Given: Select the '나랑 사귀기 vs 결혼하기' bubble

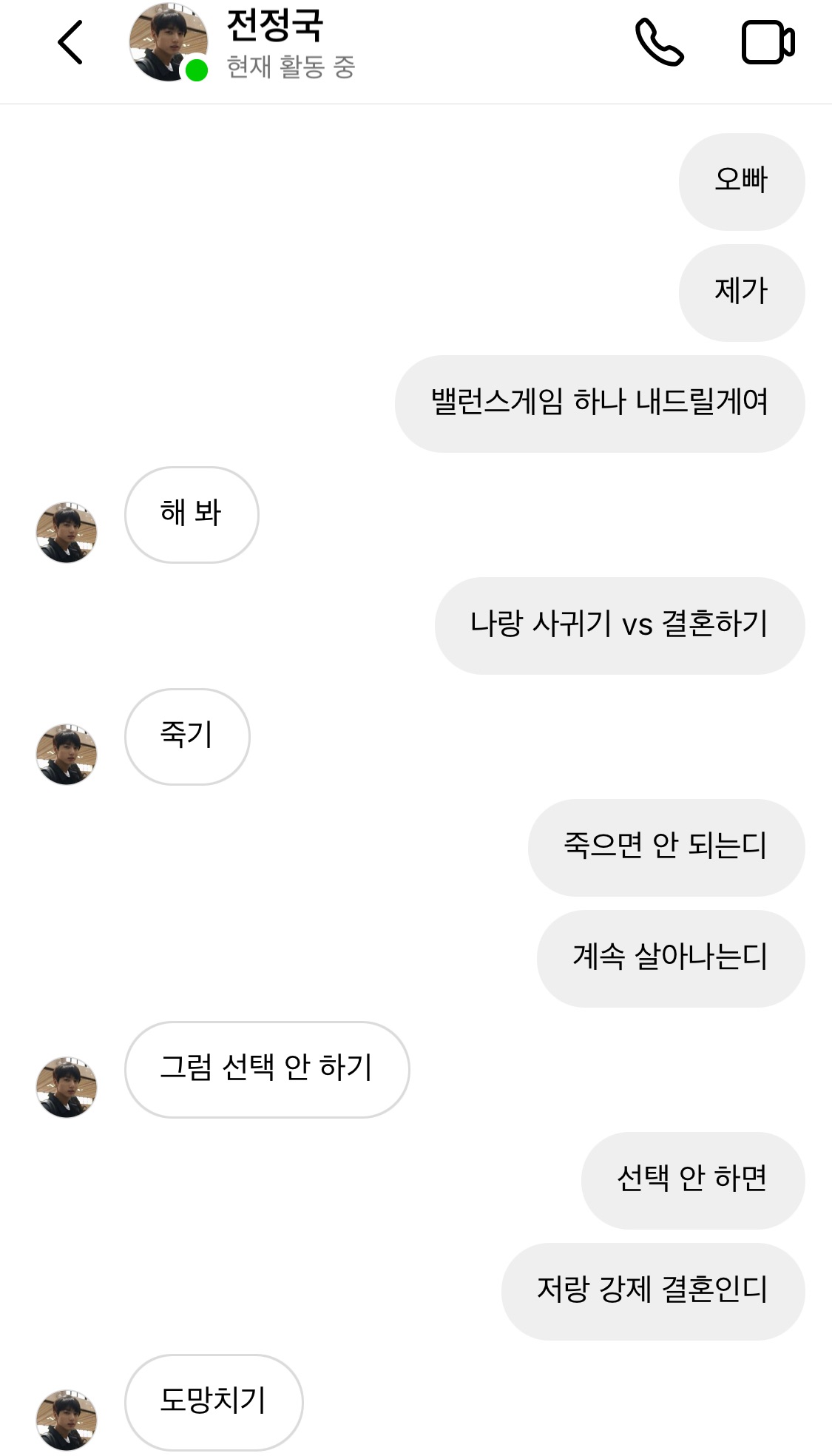Looking at the screenshot, I should click(x=619, y=625).
